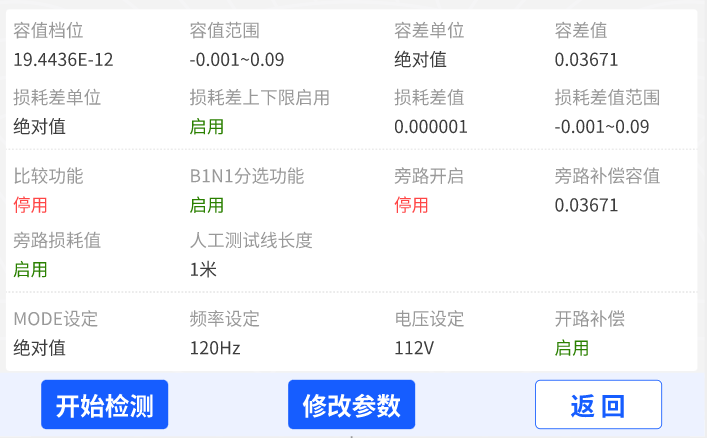Tap the 开始检测 button

click(x=104, y=405)
